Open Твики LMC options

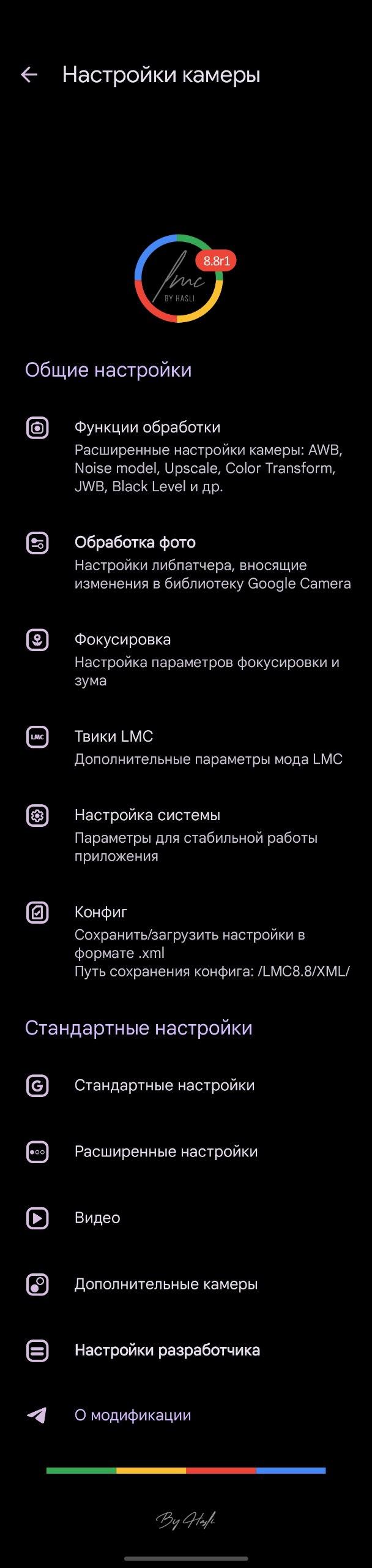[x=186, y=747]
